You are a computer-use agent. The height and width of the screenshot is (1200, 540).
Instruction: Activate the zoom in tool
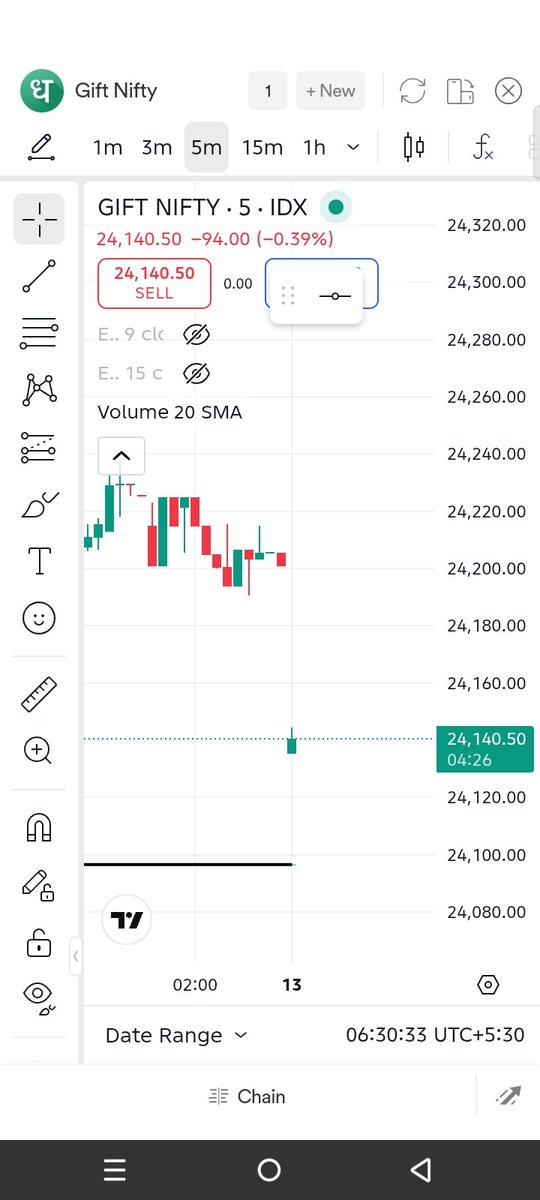coord(39,750)
